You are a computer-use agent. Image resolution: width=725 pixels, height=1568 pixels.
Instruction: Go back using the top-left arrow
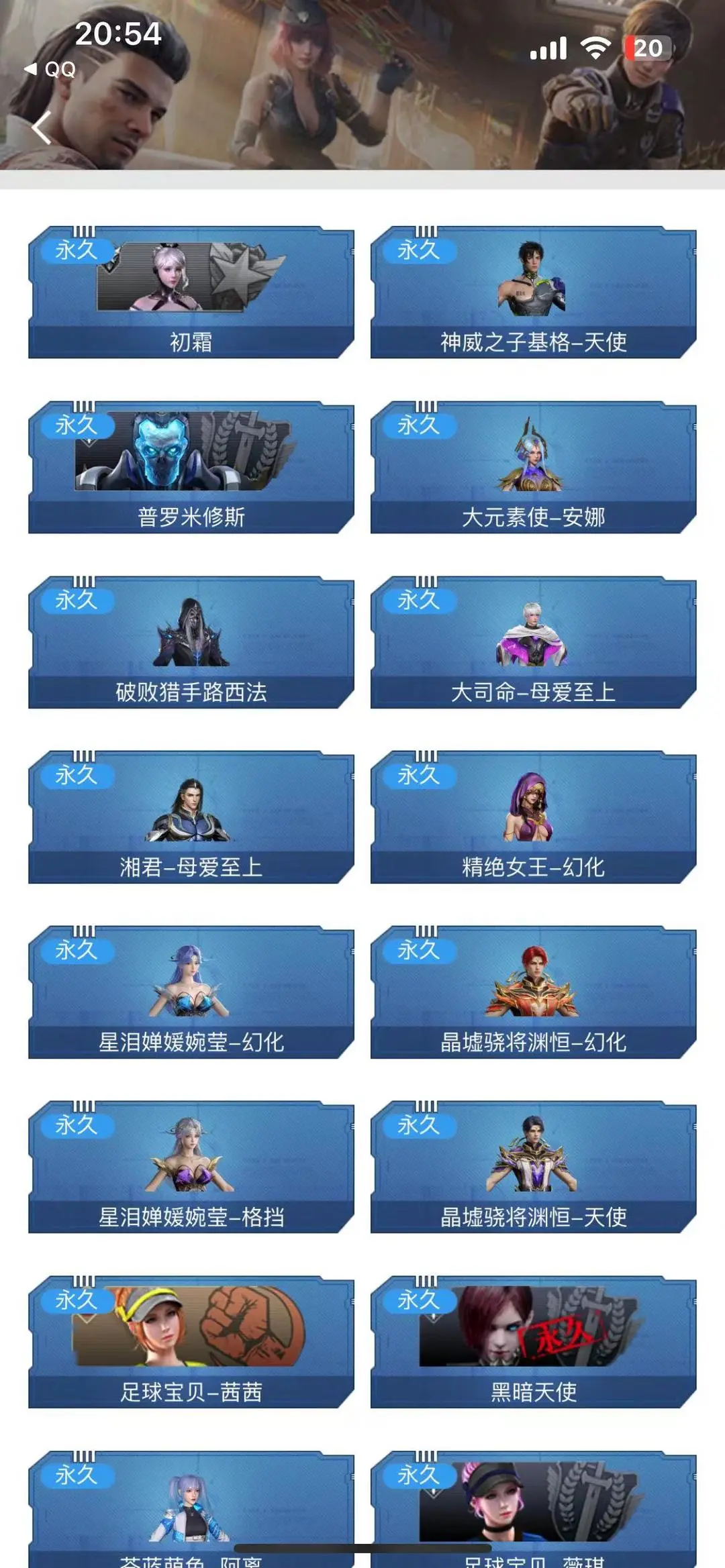tap(42, 127)
